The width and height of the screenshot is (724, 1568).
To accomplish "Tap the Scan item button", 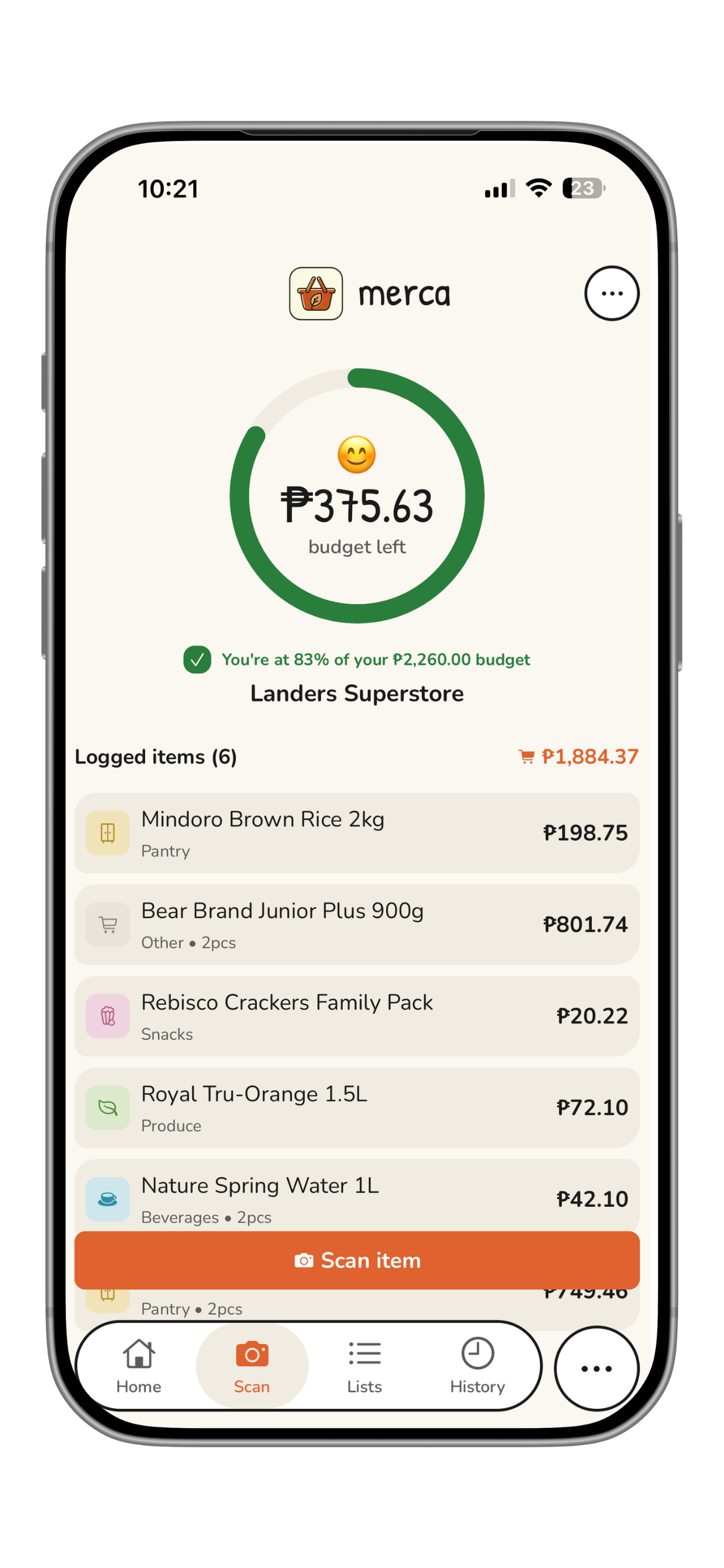I will click(357, 1260).
